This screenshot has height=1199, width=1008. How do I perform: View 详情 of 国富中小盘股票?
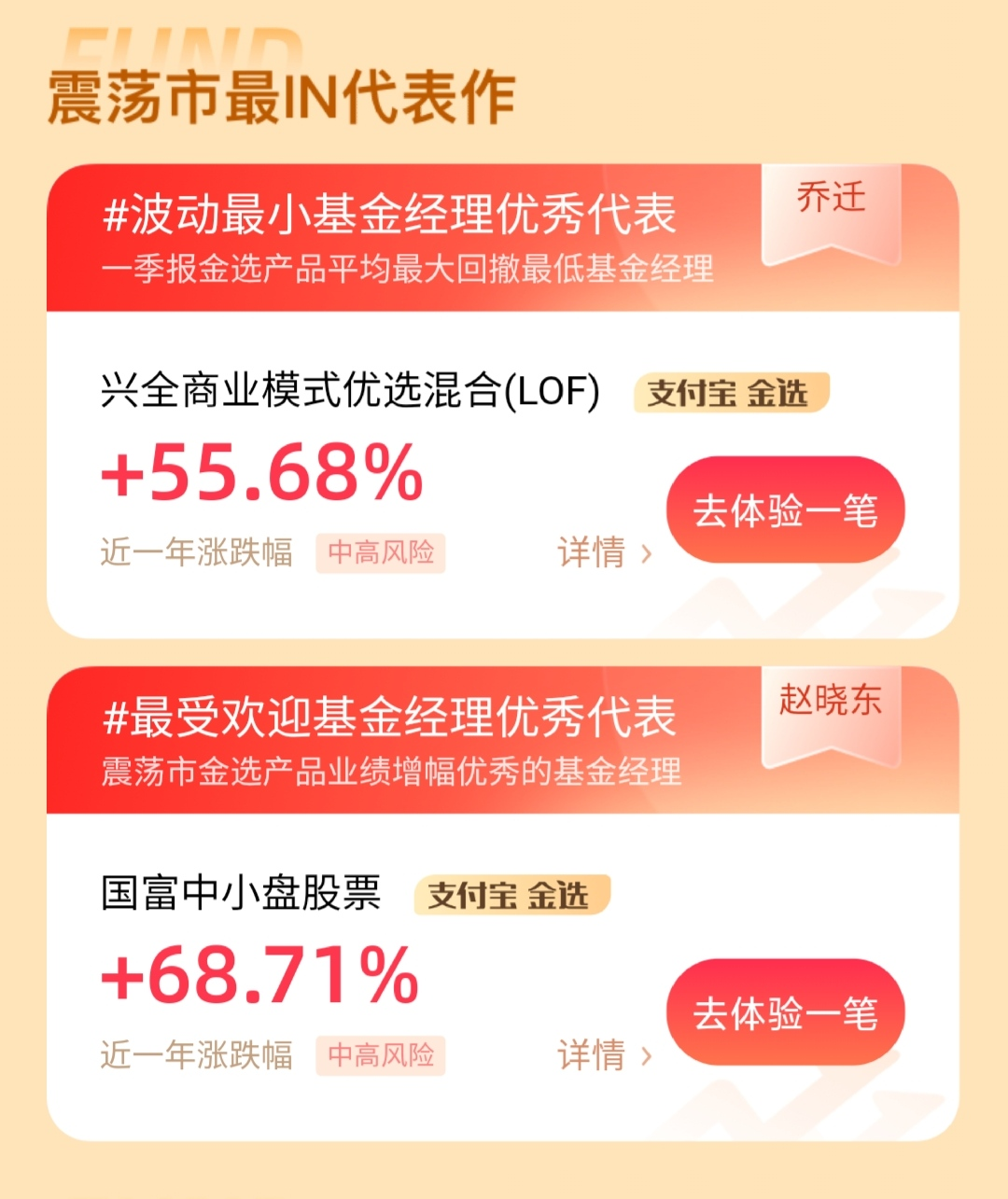pos(604,1055)
